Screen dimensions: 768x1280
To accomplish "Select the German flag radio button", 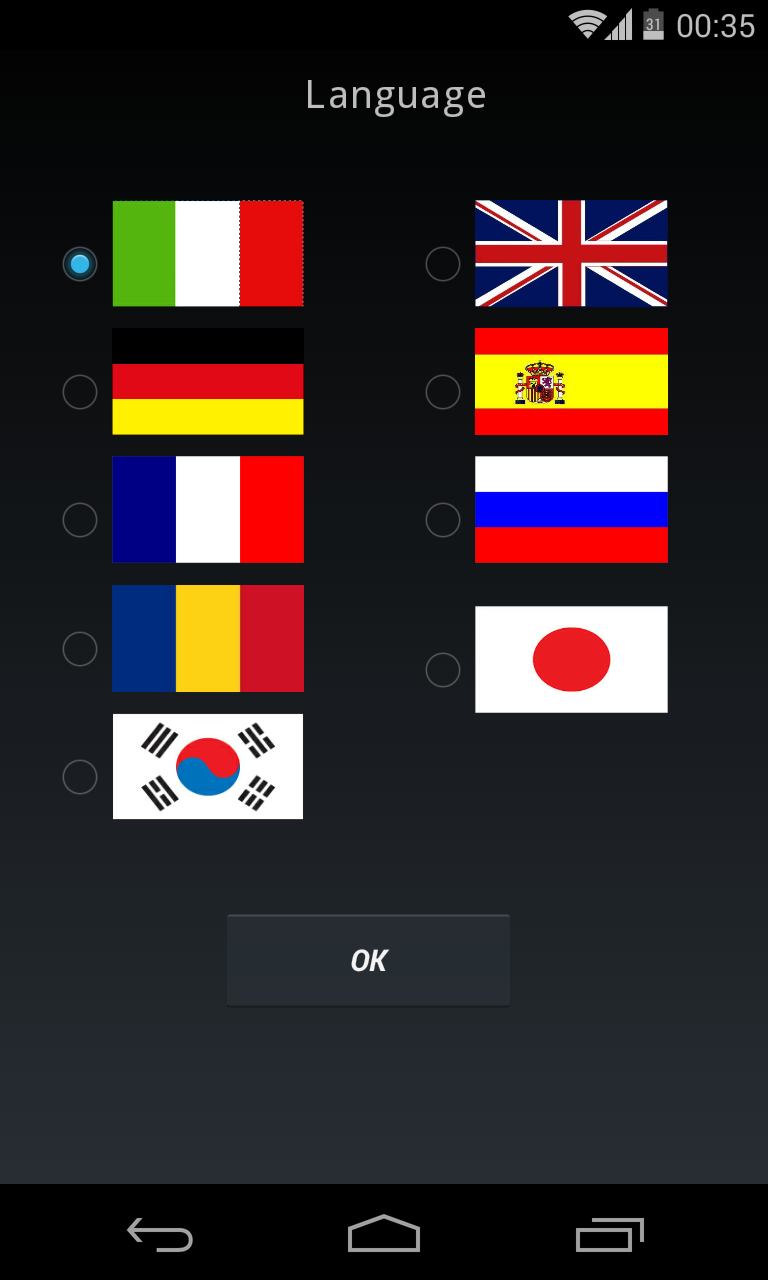I will coord(80,392).
